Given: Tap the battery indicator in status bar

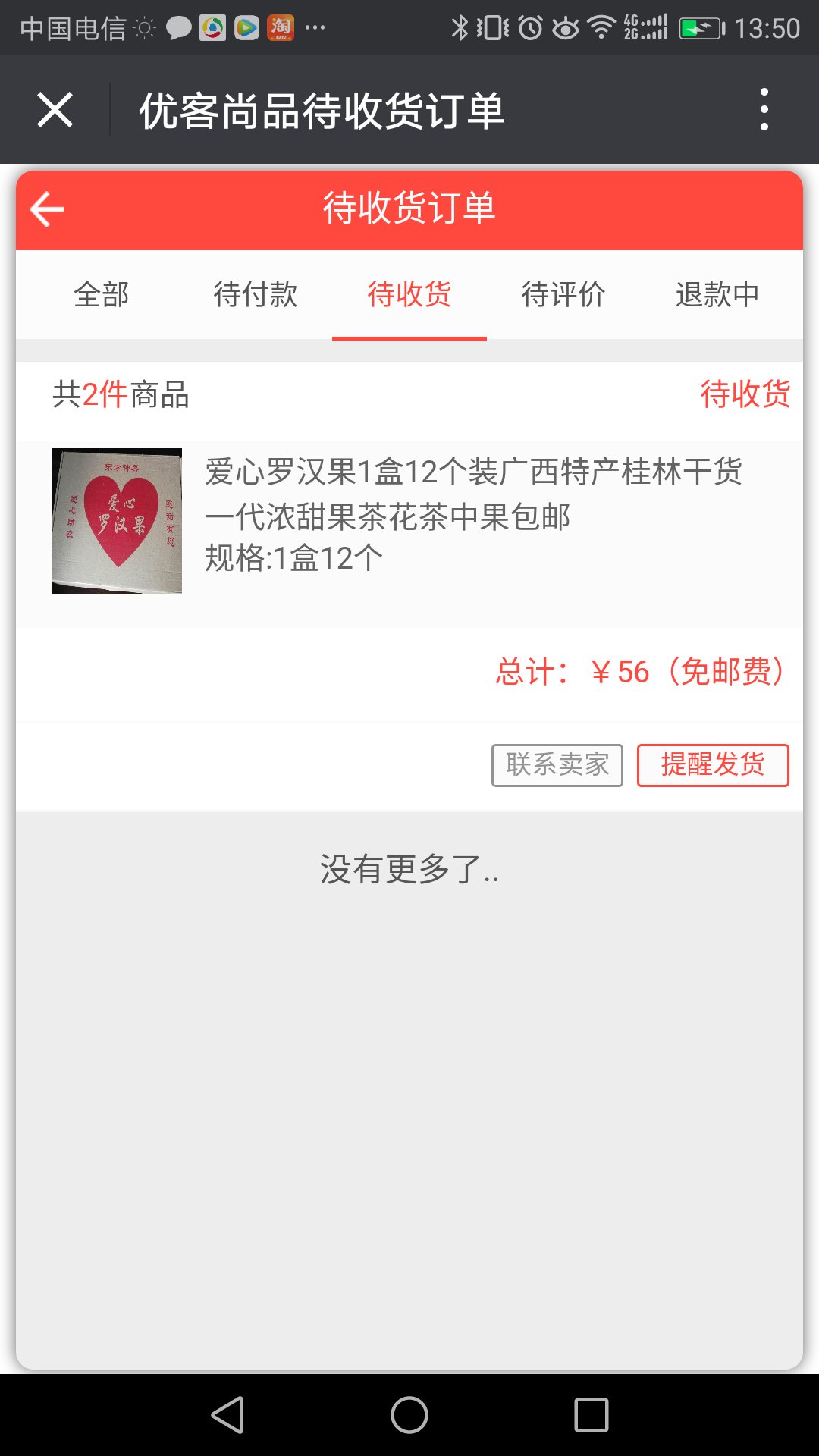Looking at the screenshot, I should pos(701,27).
